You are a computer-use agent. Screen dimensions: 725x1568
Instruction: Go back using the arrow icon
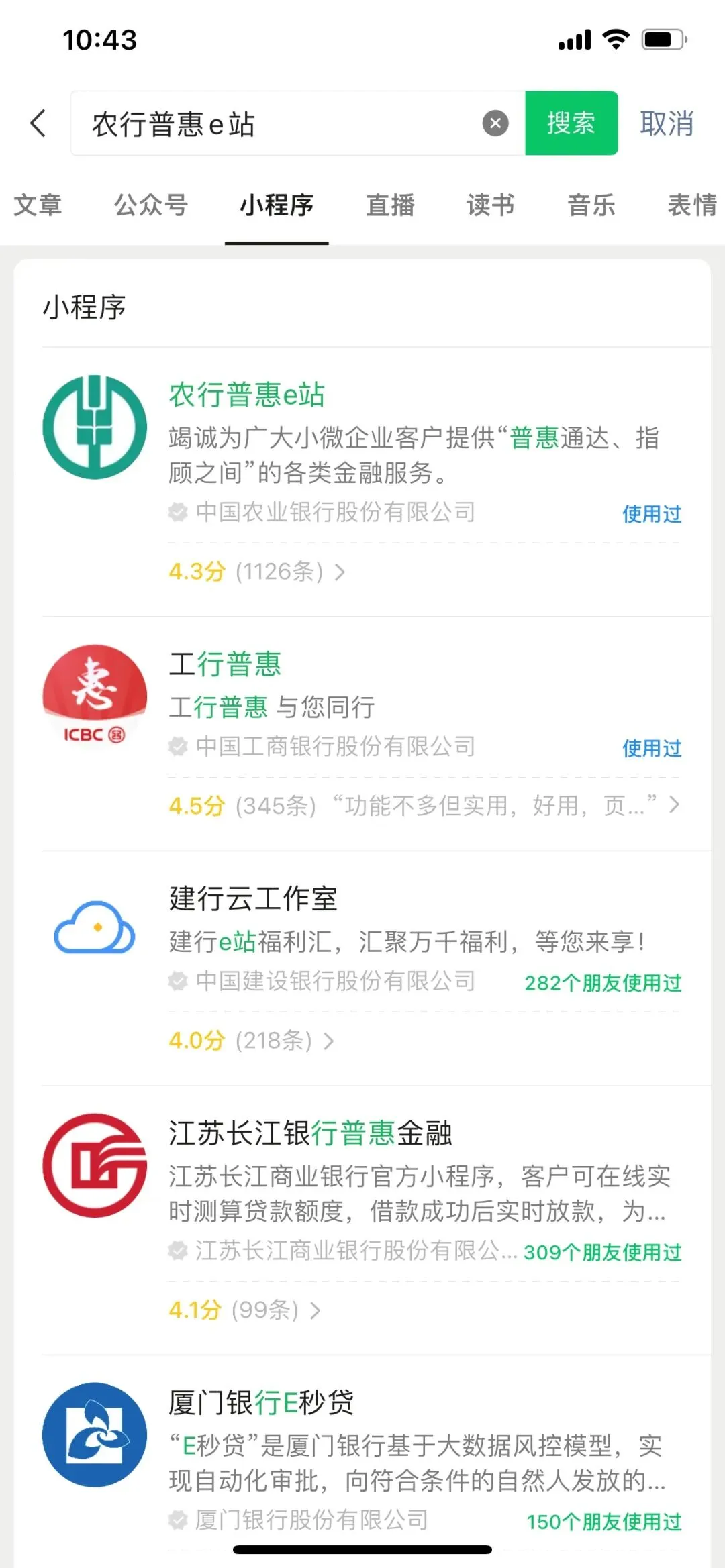tap(38, 123)
